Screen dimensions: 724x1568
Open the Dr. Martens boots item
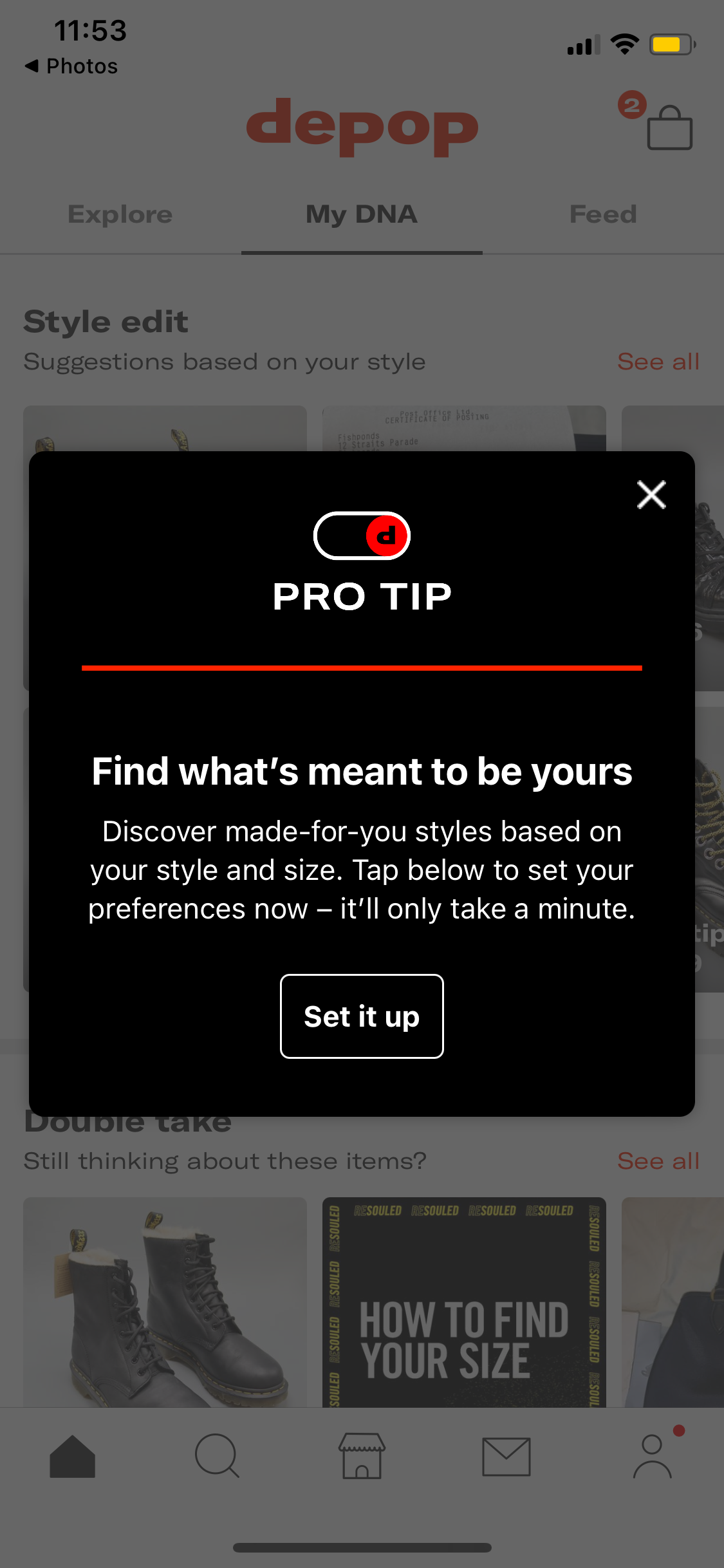tap(165, 1302)
